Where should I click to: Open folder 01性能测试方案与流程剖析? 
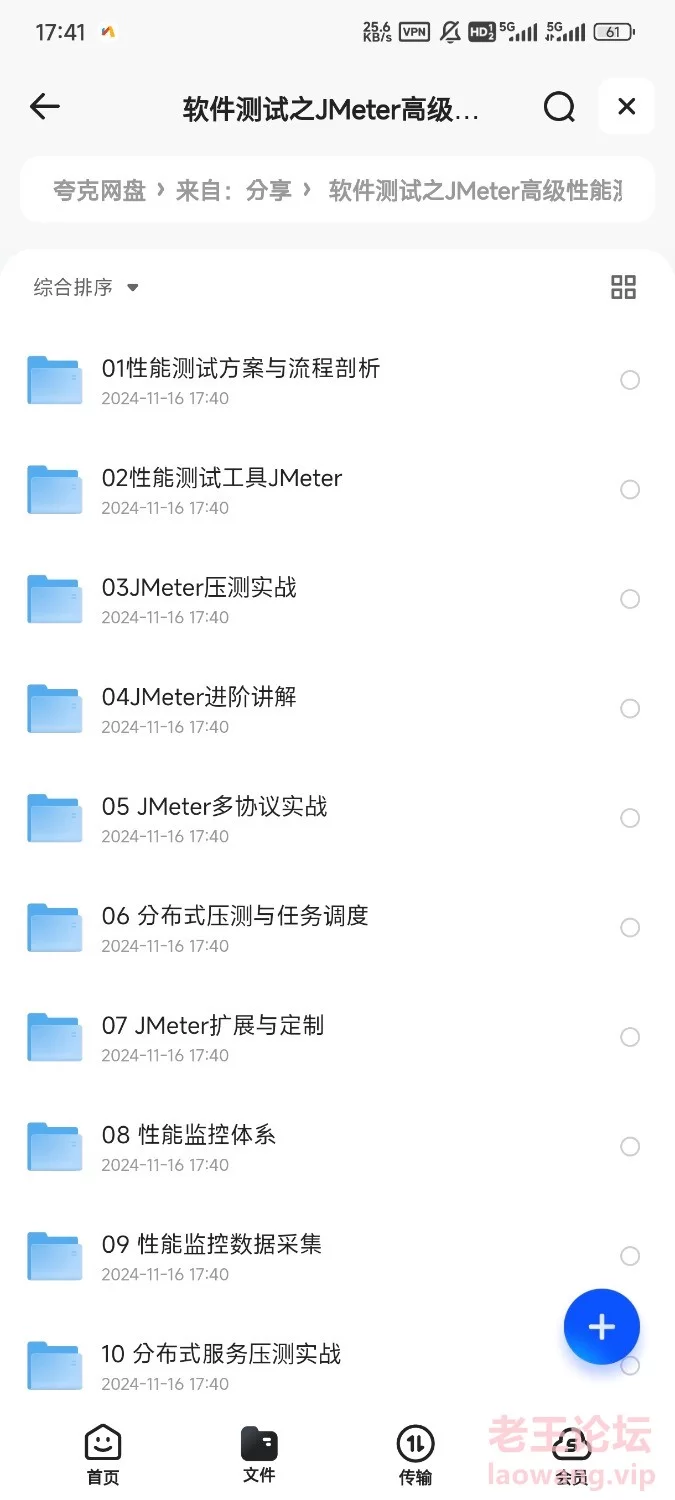[337, 380]
